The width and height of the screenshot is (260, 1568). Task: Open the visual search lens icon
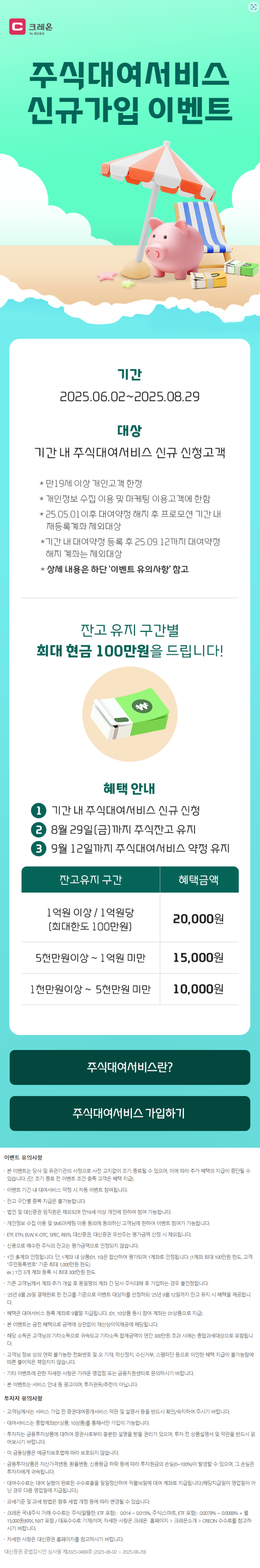pos(253,7)
